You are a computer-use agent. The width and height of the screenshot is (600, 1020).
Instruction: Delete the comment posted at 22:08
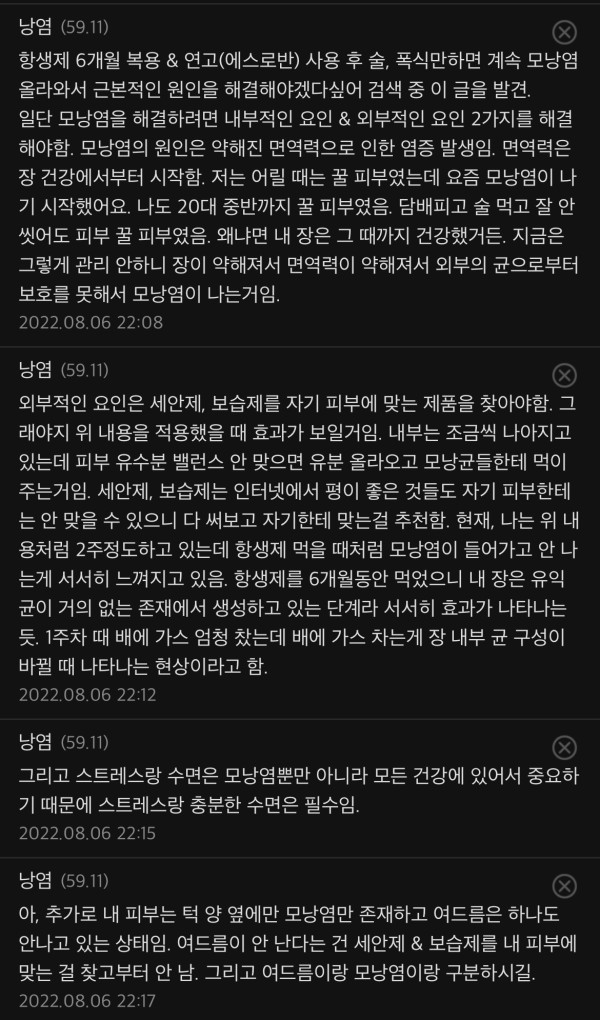[x=564, y=31]
